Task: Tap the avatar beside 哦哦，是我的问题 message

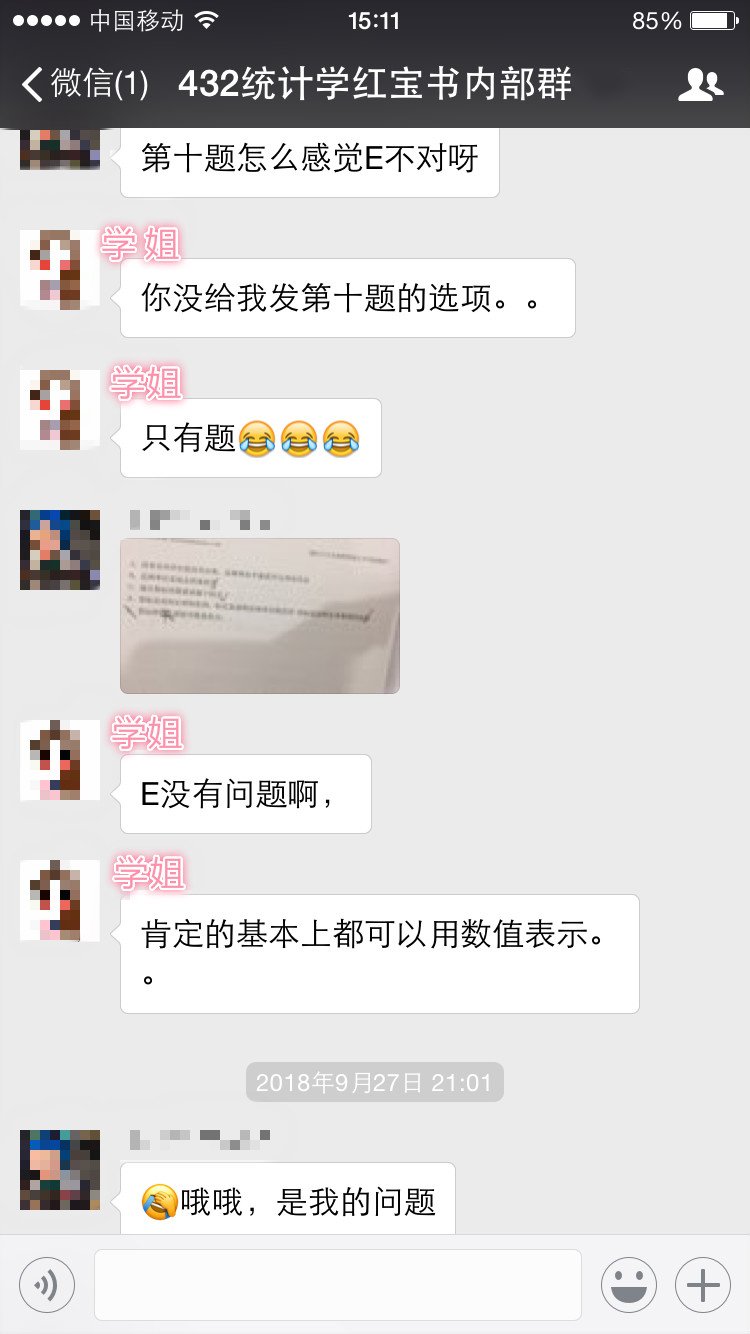Action: click(x=60, y=1170)
